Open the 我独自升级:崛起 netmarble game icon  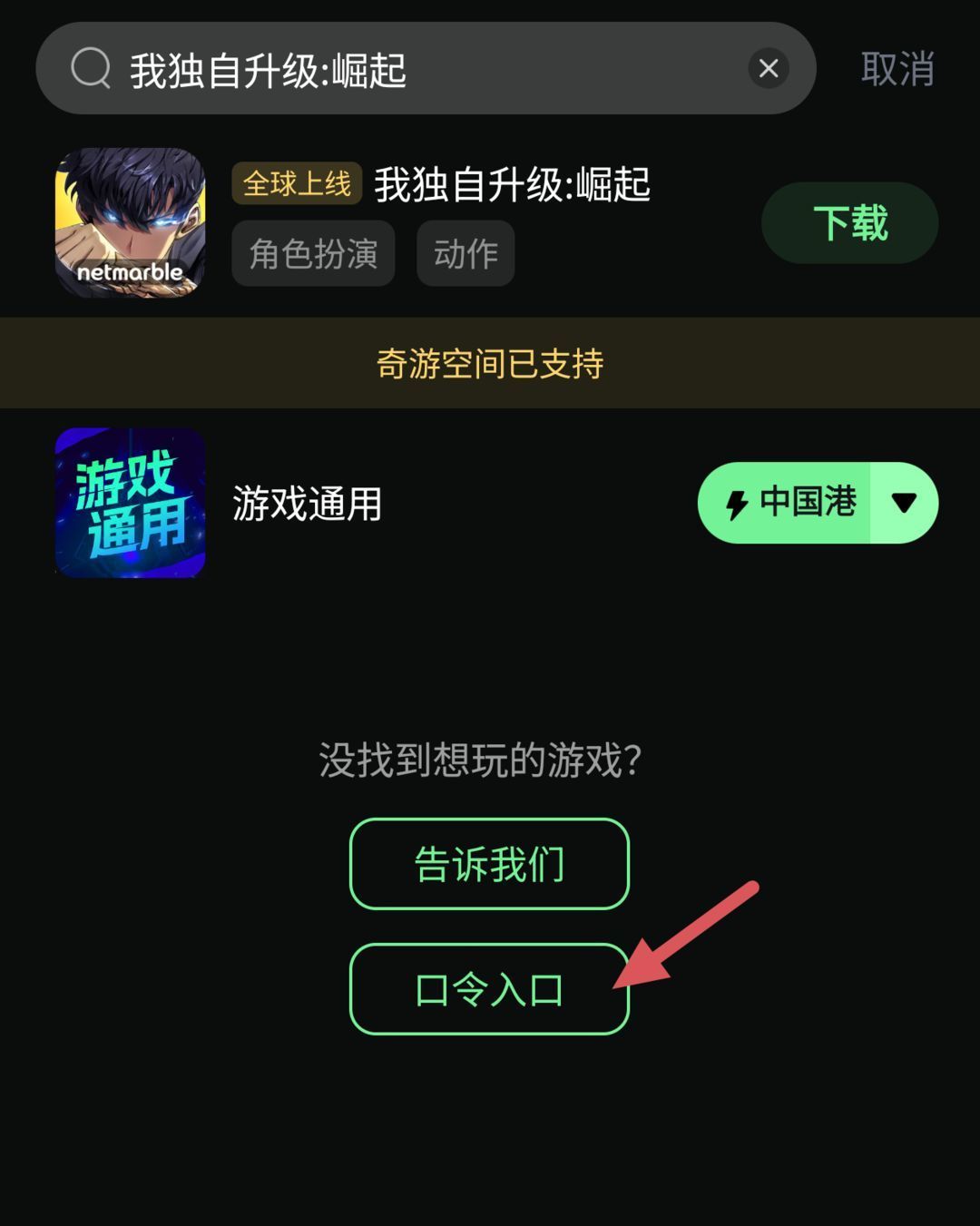(x=130, y=223)
